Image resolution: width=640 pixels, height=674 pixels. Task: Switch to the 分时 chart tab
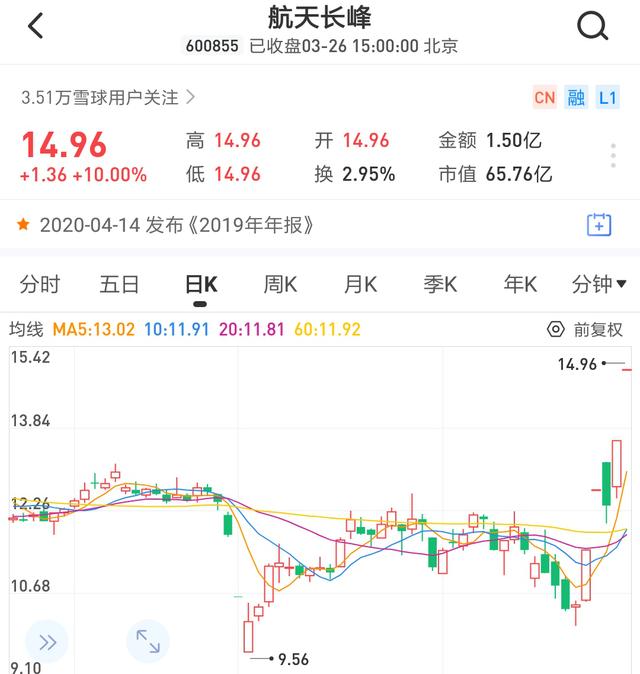coord(40,284)
